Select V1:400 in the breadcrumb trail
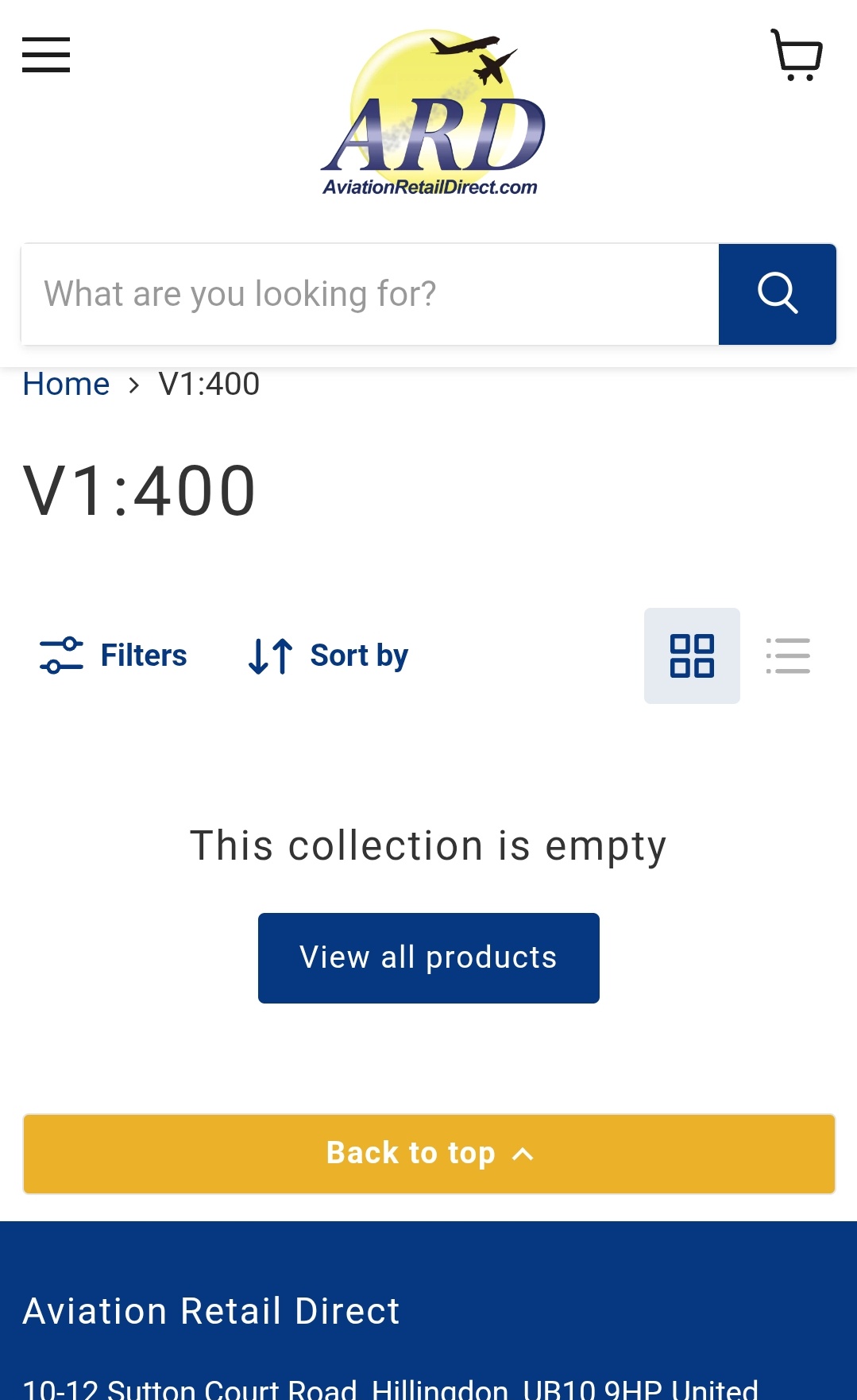Viewport: 857px width, 1400px height. coord(209,383)
